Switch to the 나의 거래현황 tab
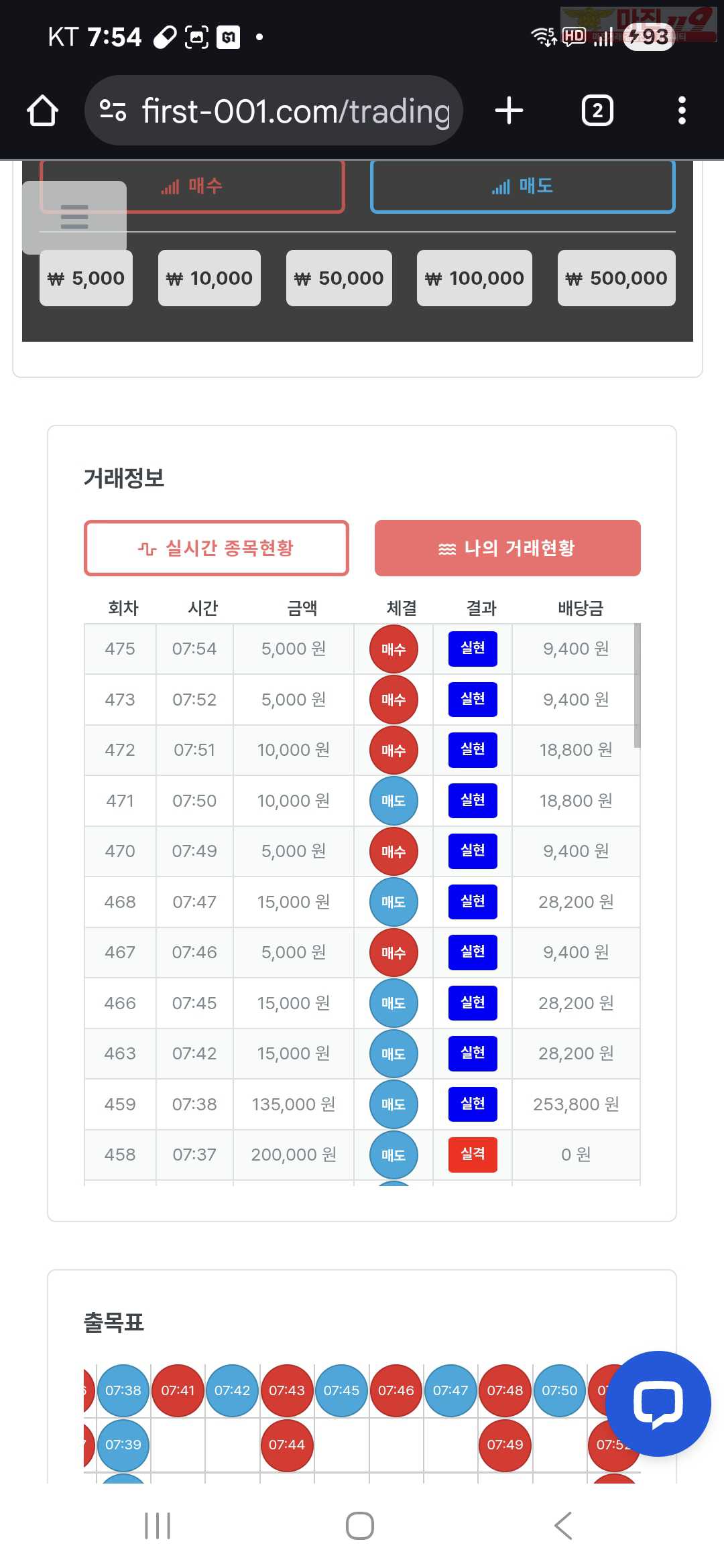Screen dimensions: 724x1568 (x=507, y=548)
